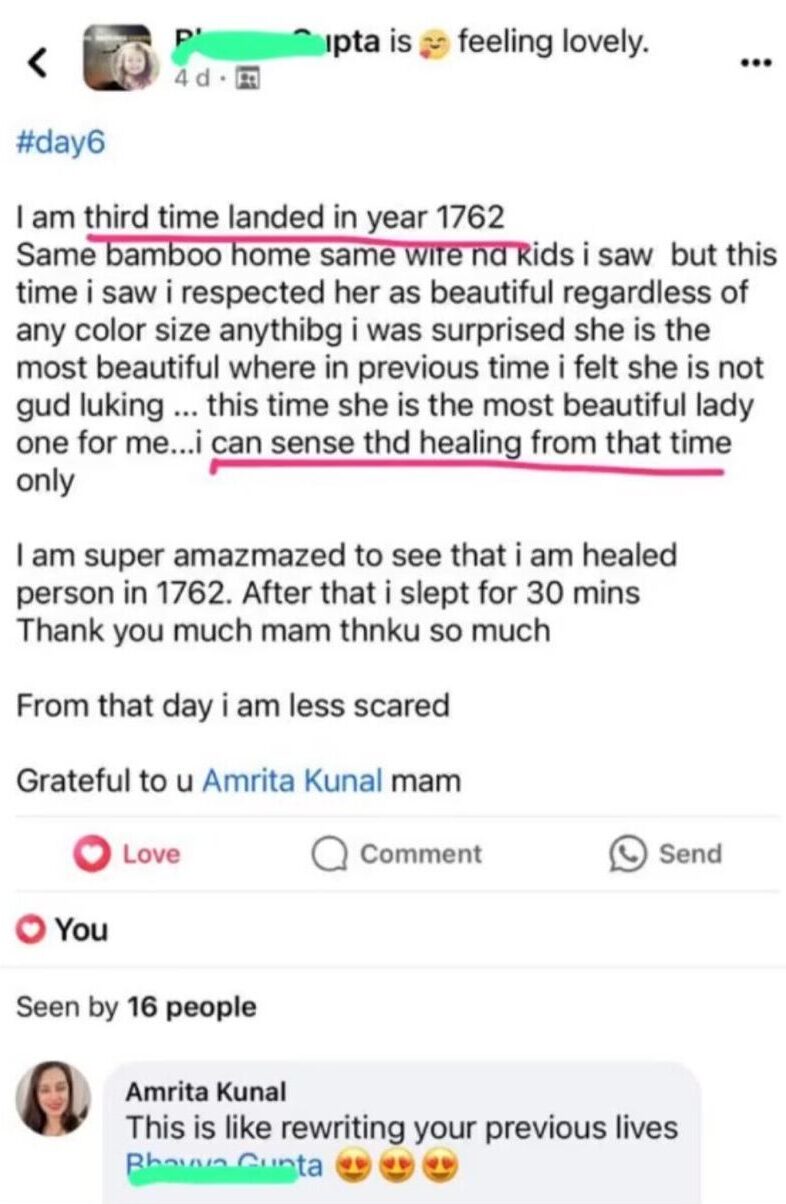
Task: Open the #day6 hashtag
Action: (x=60, y=143)
